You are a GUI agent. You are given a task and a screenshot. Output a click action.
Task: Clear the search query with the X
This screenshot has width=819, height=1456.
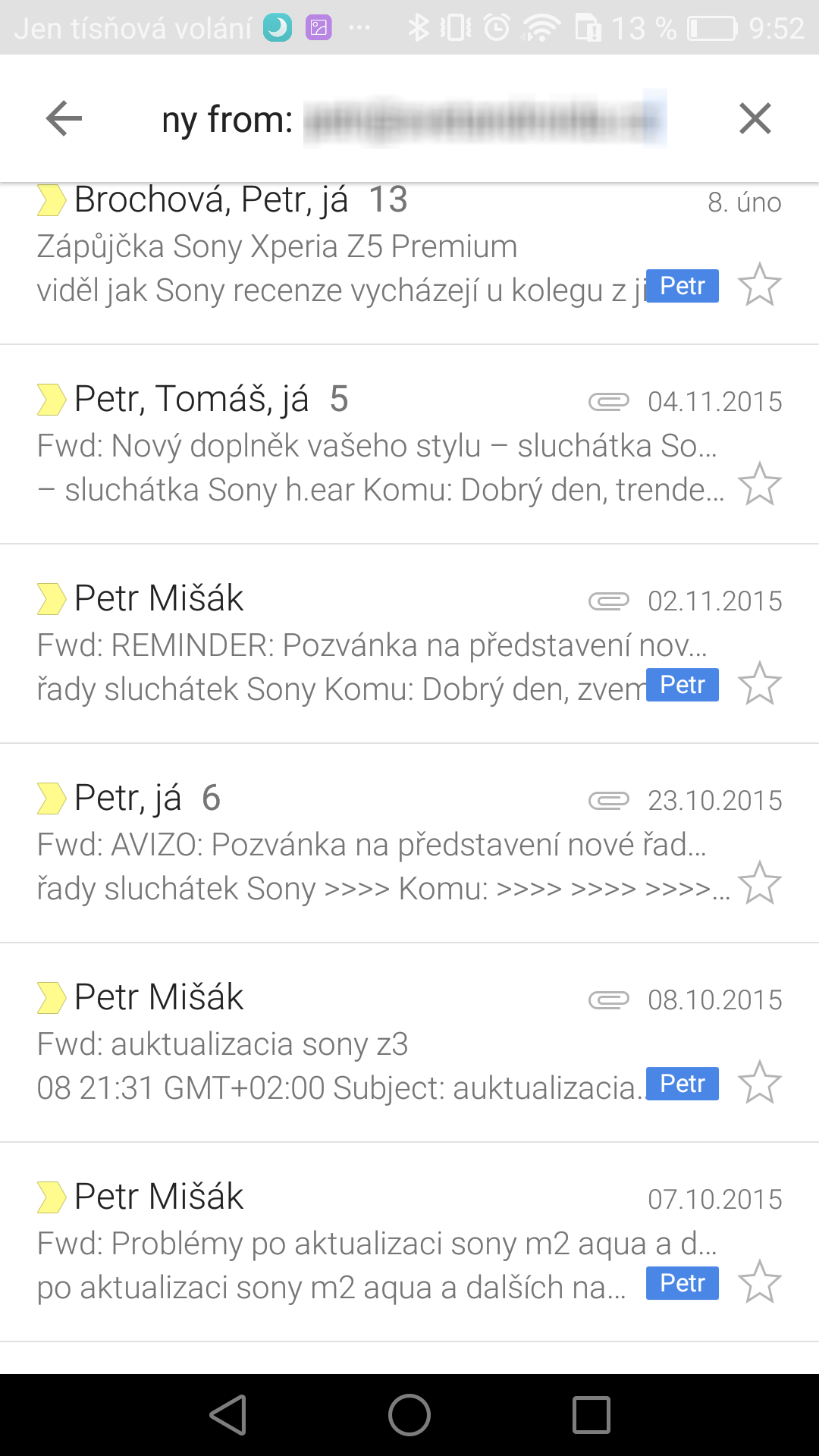point(755,118)
